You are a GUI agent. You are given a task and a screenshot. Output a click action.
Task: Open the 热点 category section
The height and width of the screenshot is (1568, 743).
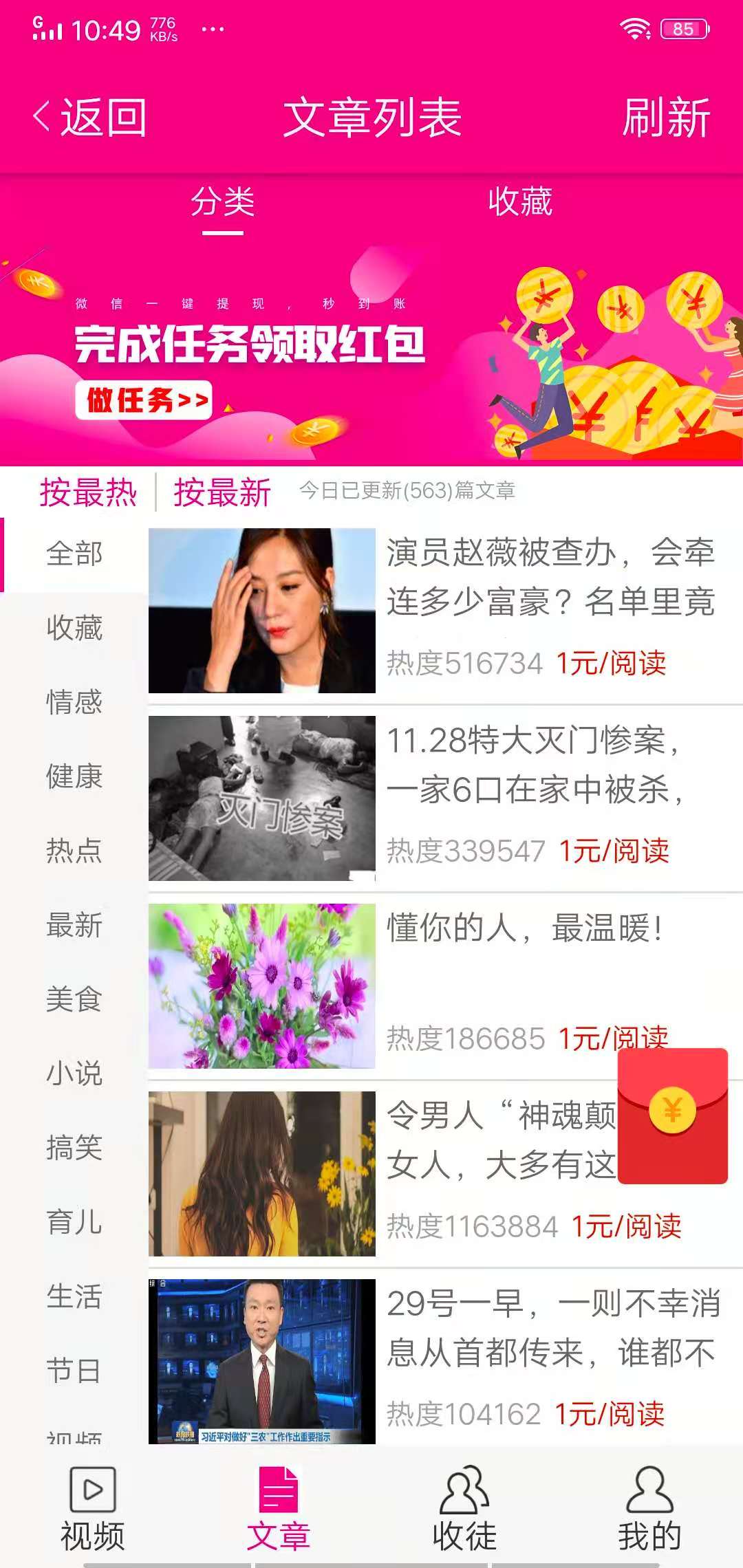pos(74,851)
